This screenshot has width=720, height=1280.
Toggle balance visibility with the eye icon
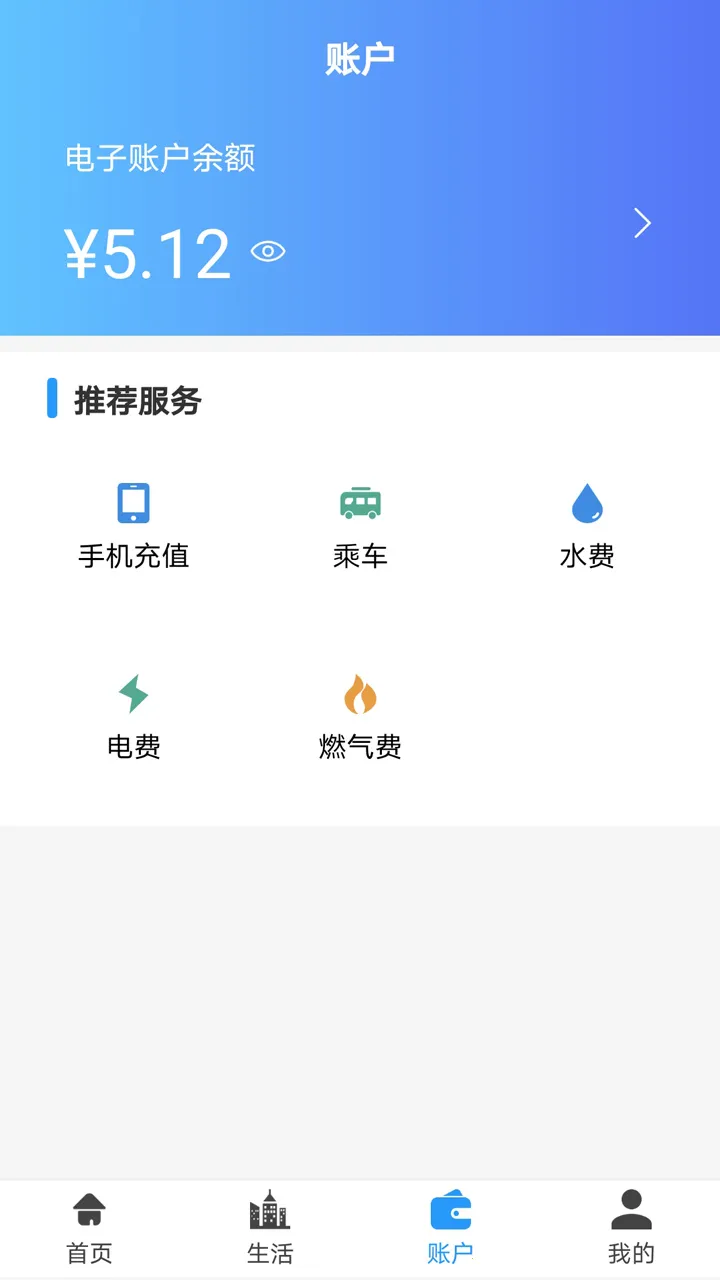268,252
